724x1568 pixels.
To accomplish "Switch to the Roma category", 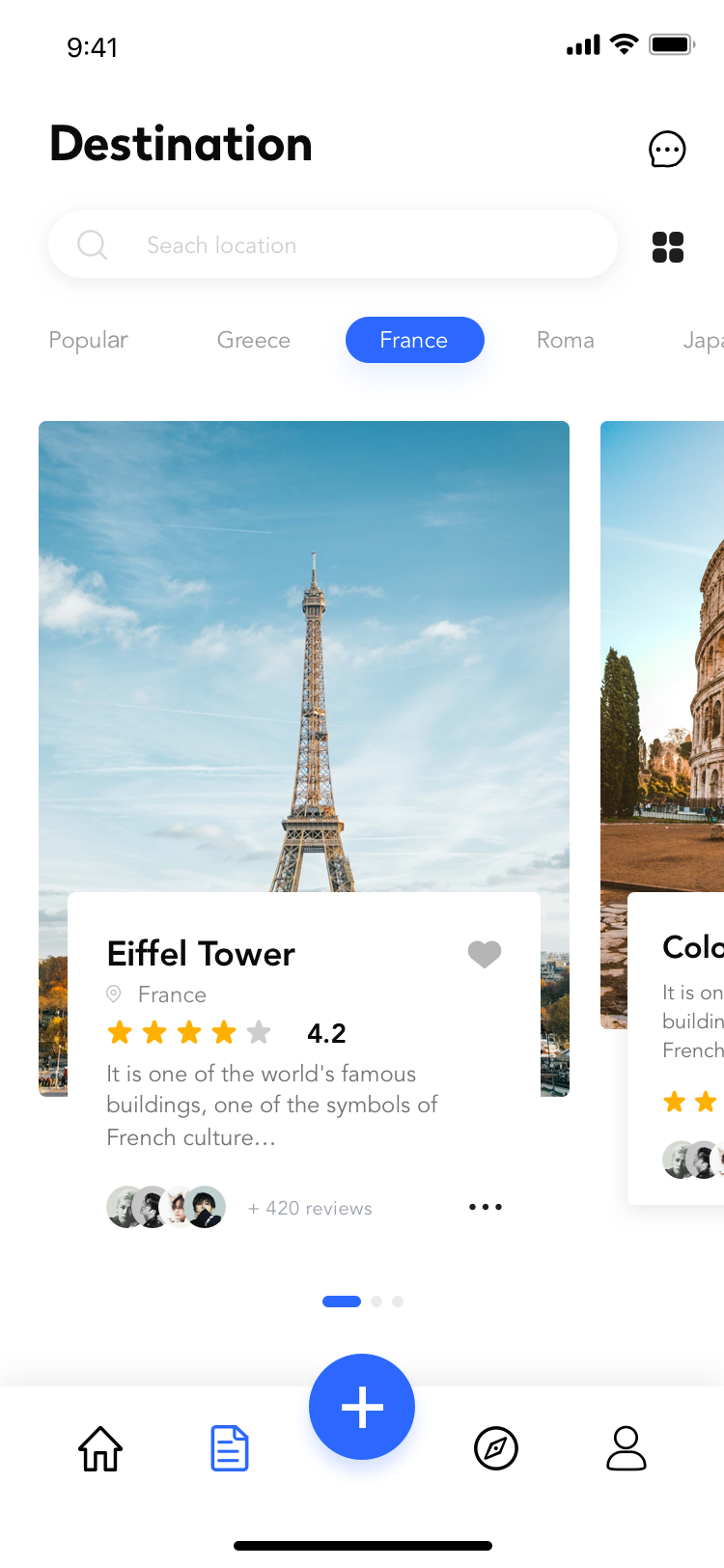I will (x=566, y=340).
